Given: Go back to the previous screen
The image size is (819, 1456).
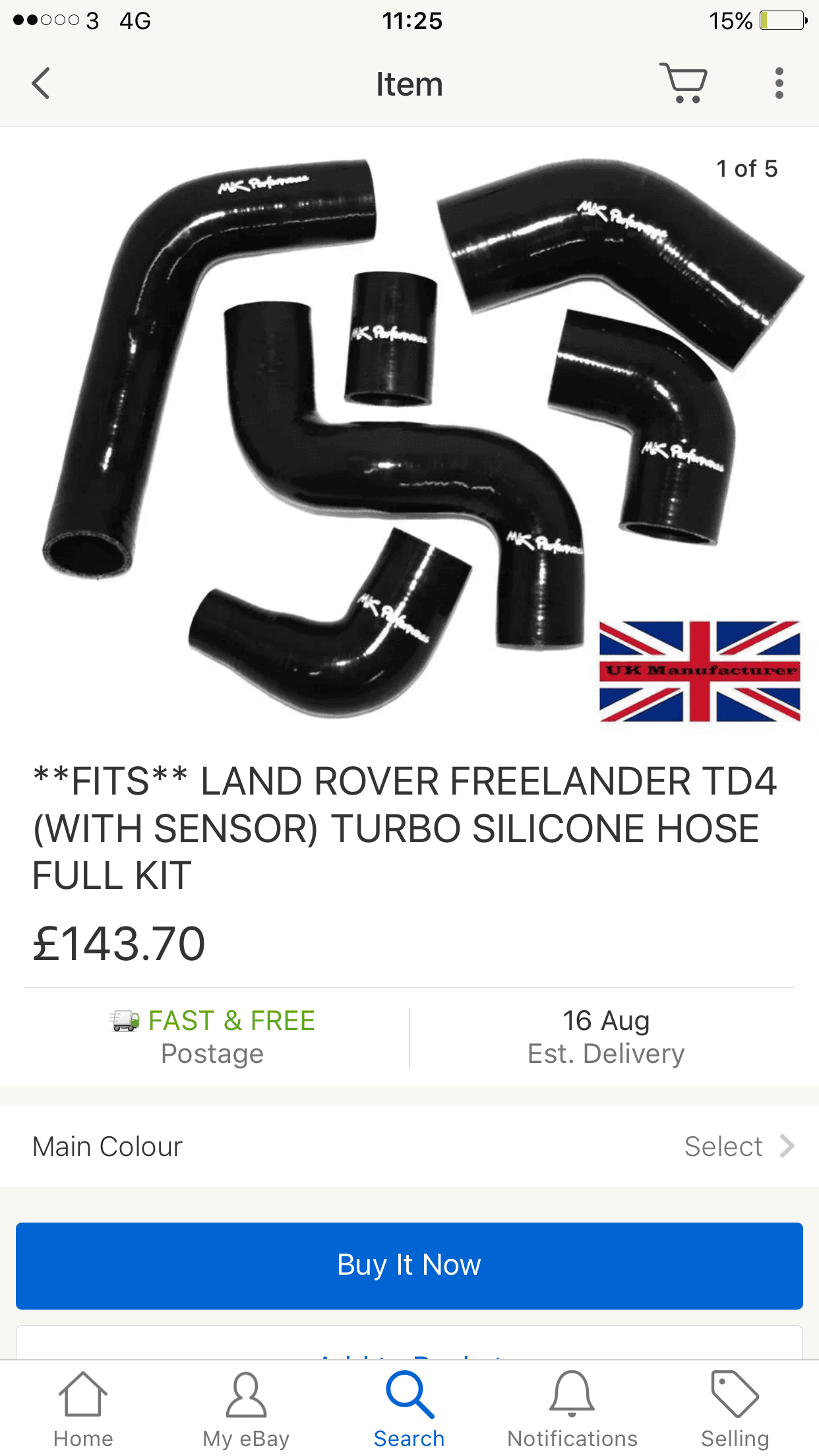Looking at the screenshot, I should coord(41,84).
